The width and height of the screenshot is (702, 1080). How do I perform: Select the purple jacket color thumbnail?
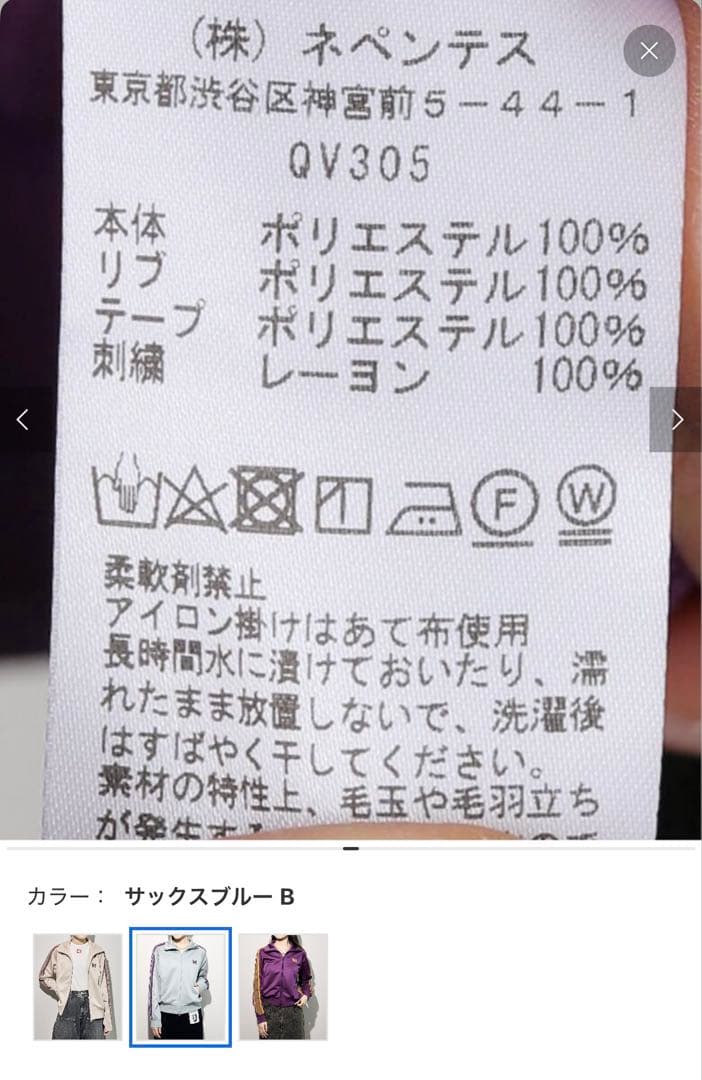[283, 986]
